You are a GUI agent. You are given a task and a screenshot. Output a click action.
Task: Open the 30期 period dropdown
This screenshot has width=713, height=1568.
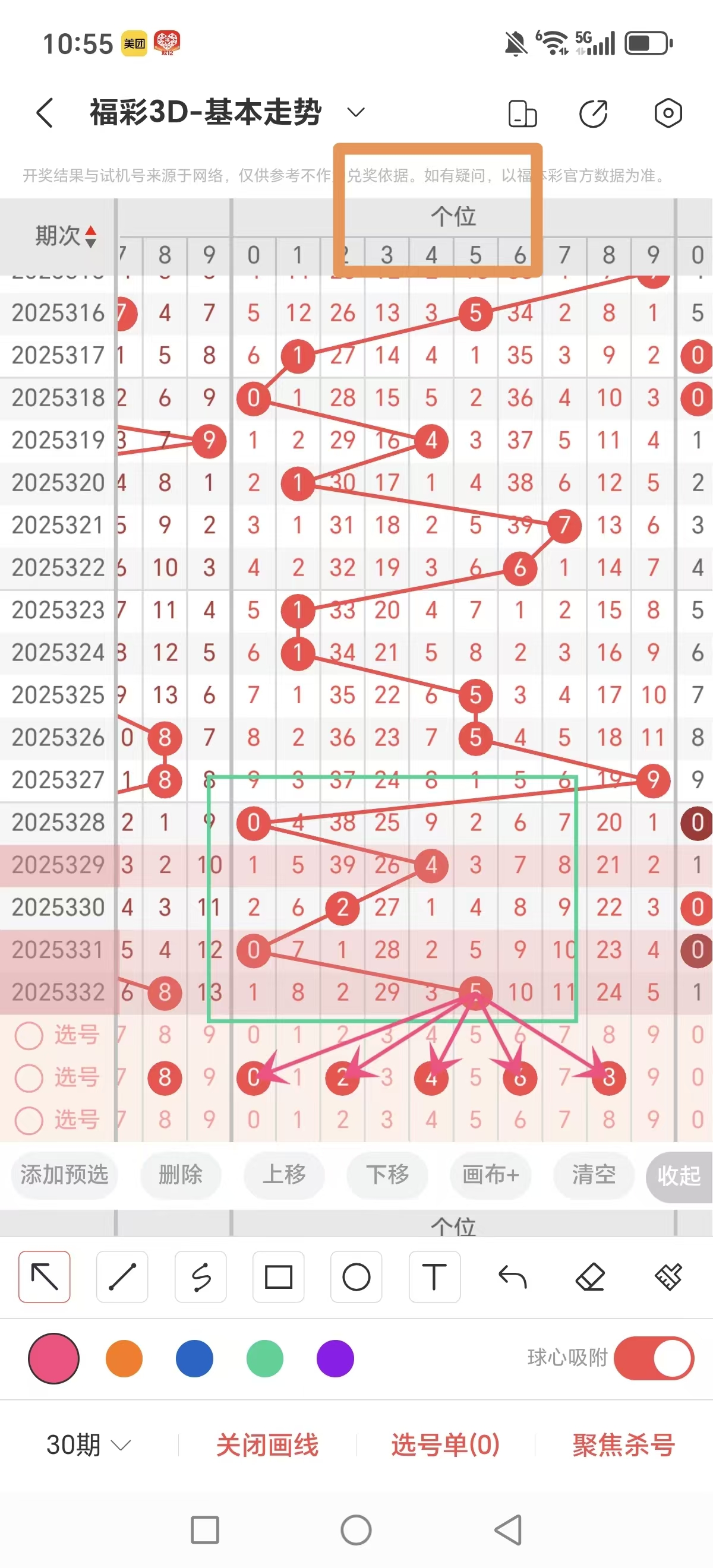(89, 1444)
